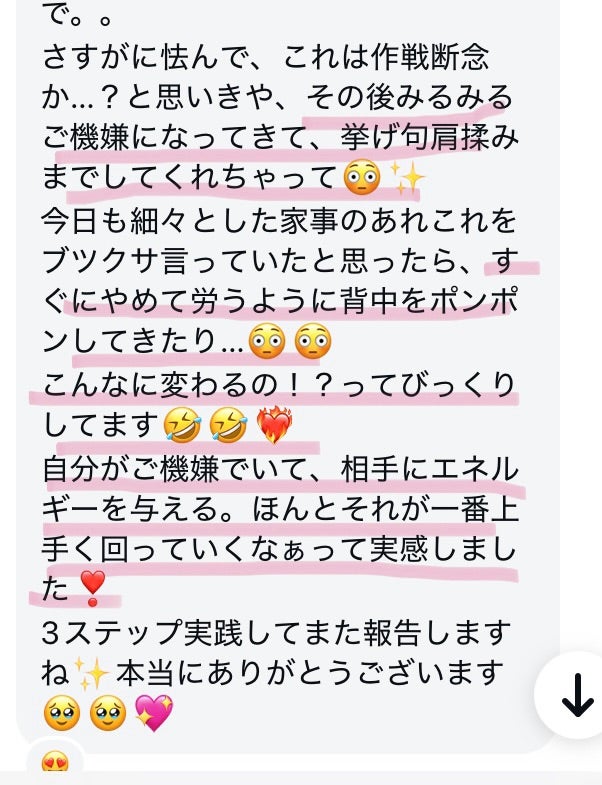The height and width of the screenshot is (785, 602).
Task: Open the heart-eyes reaction under the message
Action: click(x=54, y=765)
